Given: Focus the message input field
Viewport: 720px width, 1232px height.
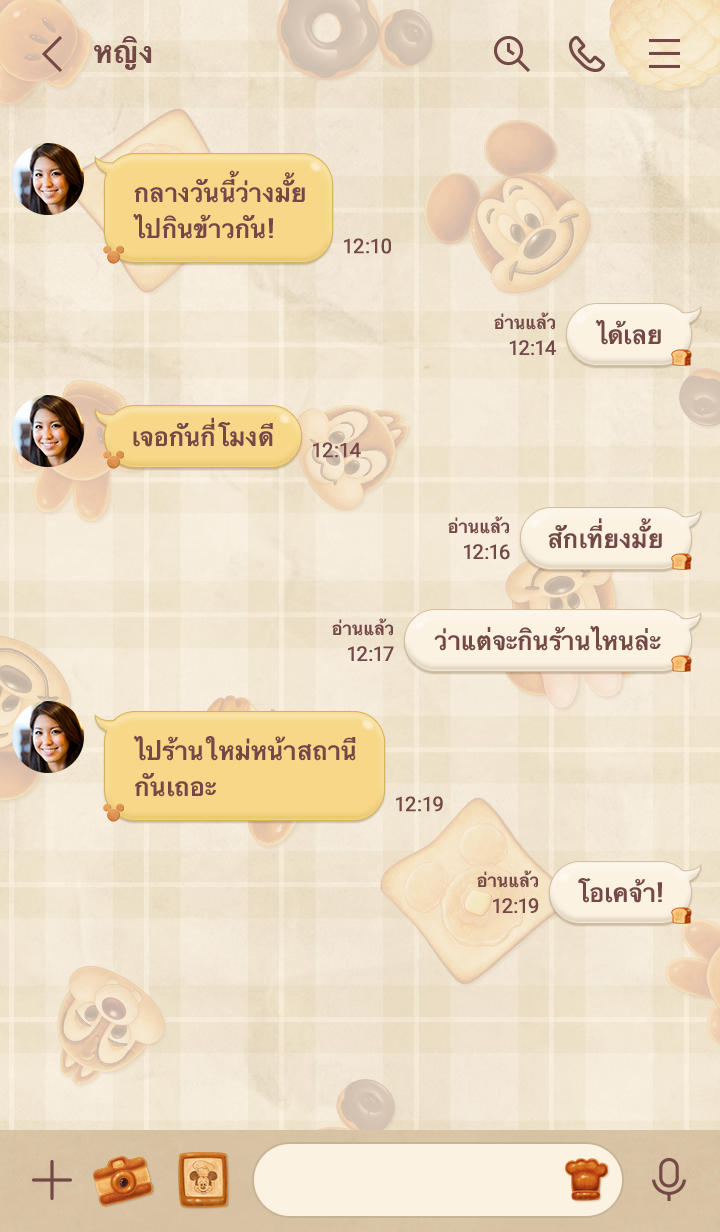Looking at the screenshot, I should click(405, 1180).
